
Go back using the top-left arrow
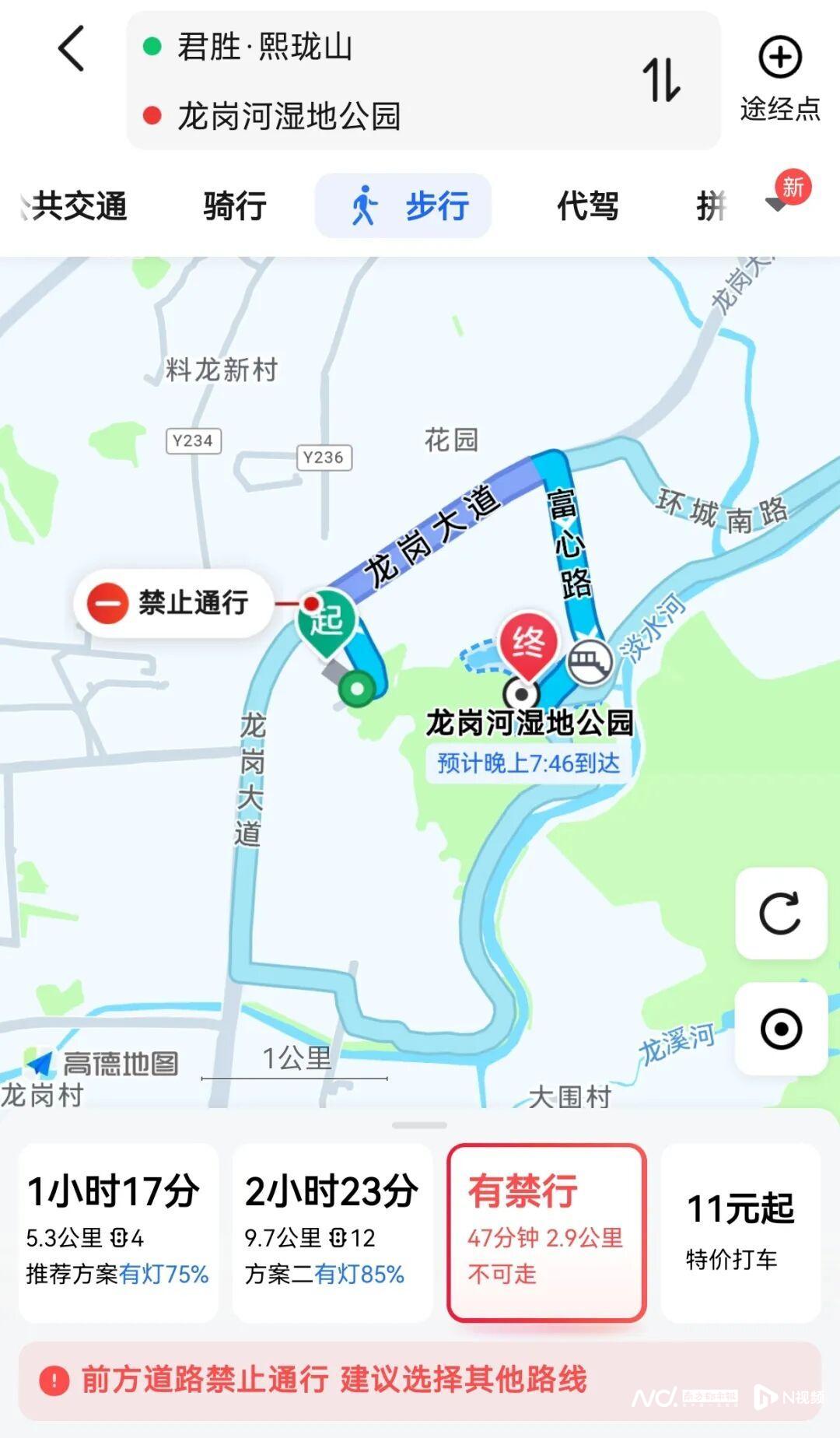(x=72, y=48)
